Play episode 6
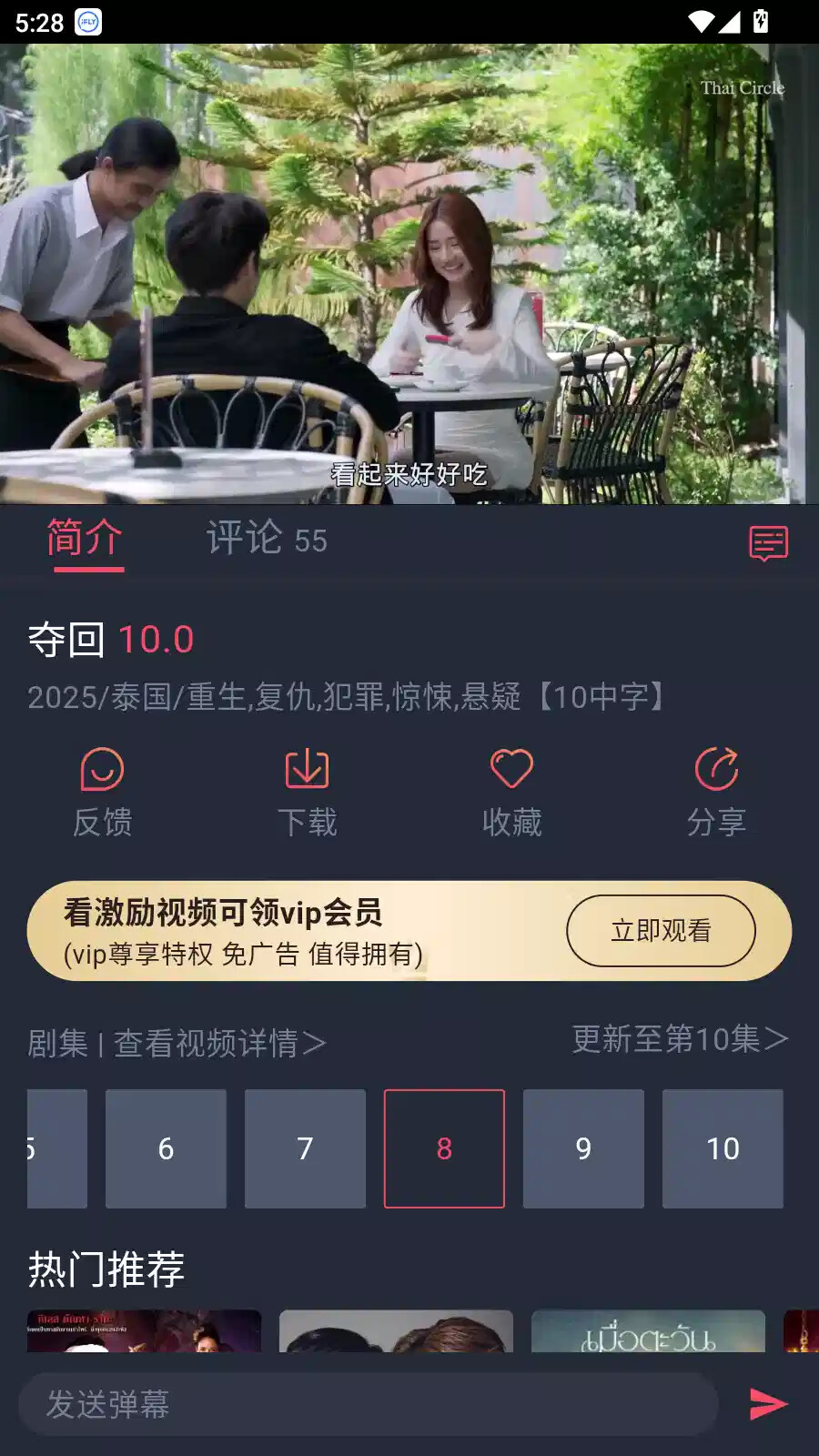This screenshot has width=819, height=1456. click(x=166, y=1148)
